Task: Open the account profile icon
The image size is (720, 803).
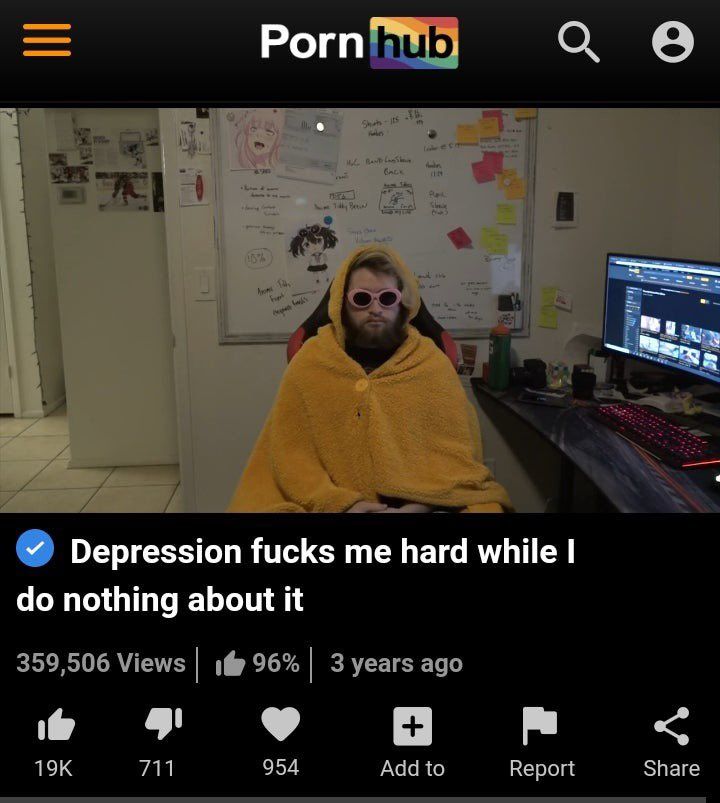Action: point(672,42)
